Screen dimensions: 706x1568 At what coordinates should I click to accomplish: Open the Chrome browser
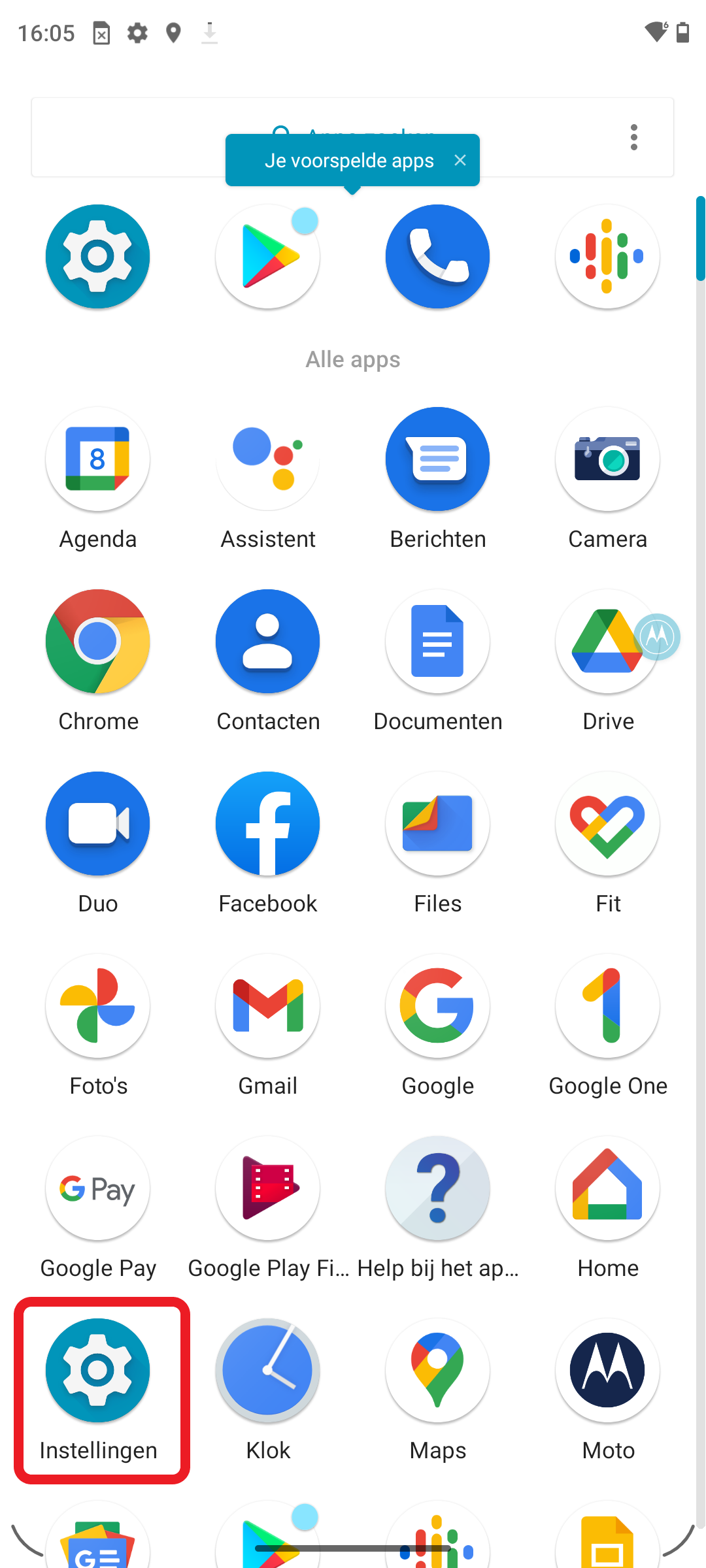(x=98, y=642)
